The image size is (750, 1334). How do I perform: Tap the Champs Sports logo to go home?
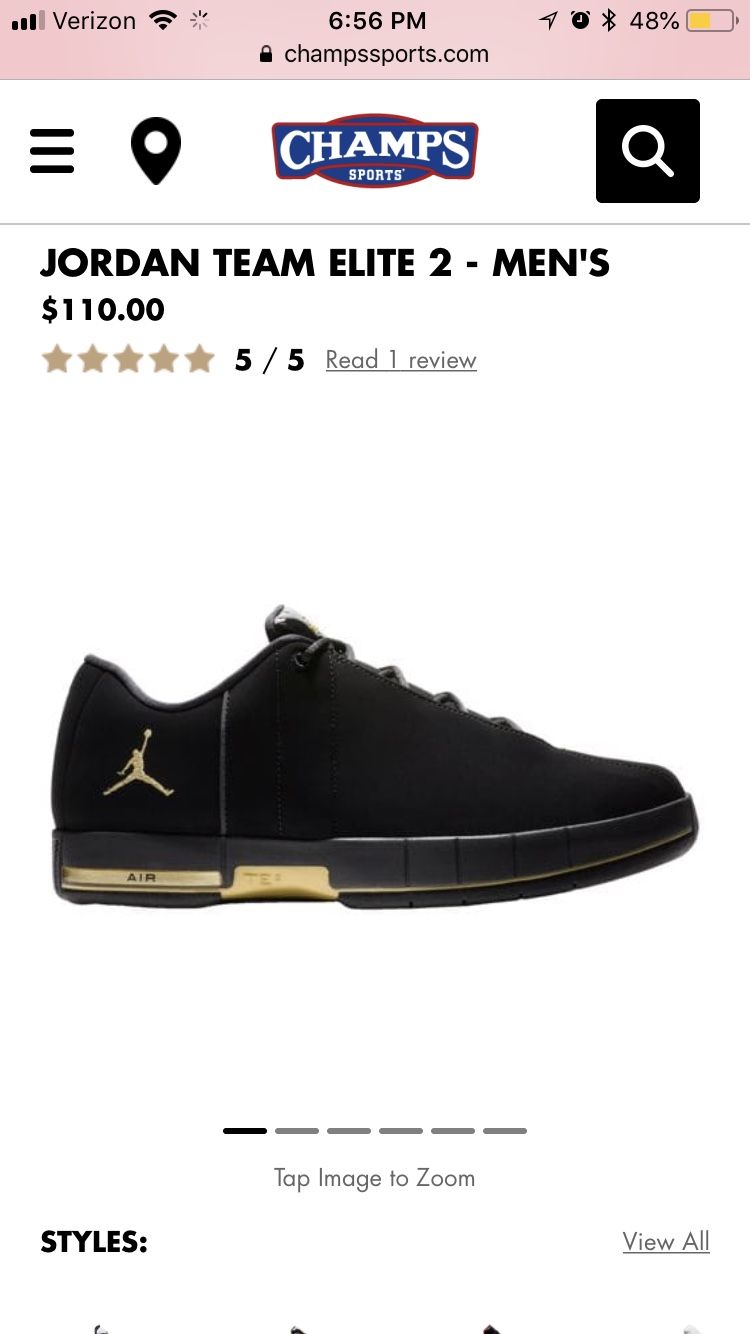[375, 151]
